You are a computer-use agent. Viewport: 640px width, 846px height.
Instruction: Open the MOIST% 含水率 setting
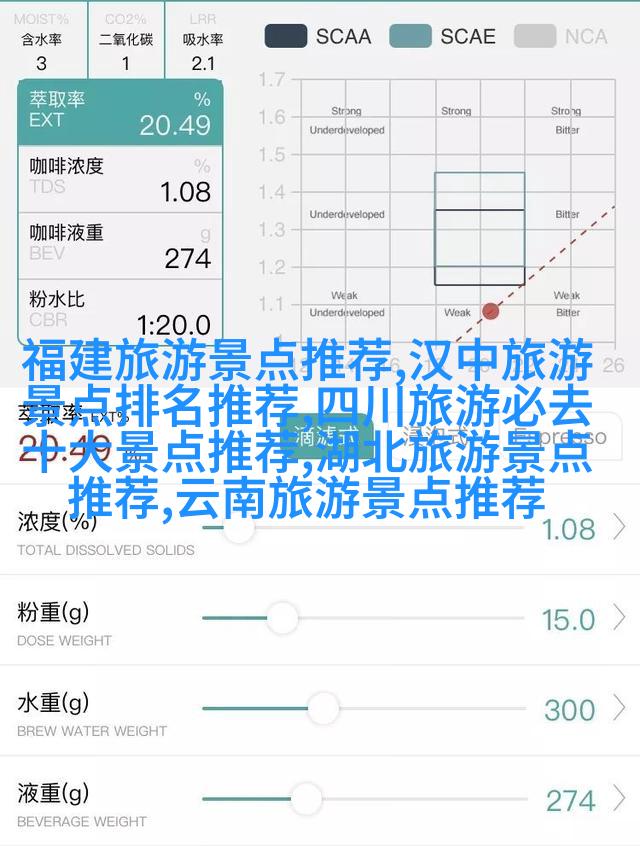pos(41,41)
